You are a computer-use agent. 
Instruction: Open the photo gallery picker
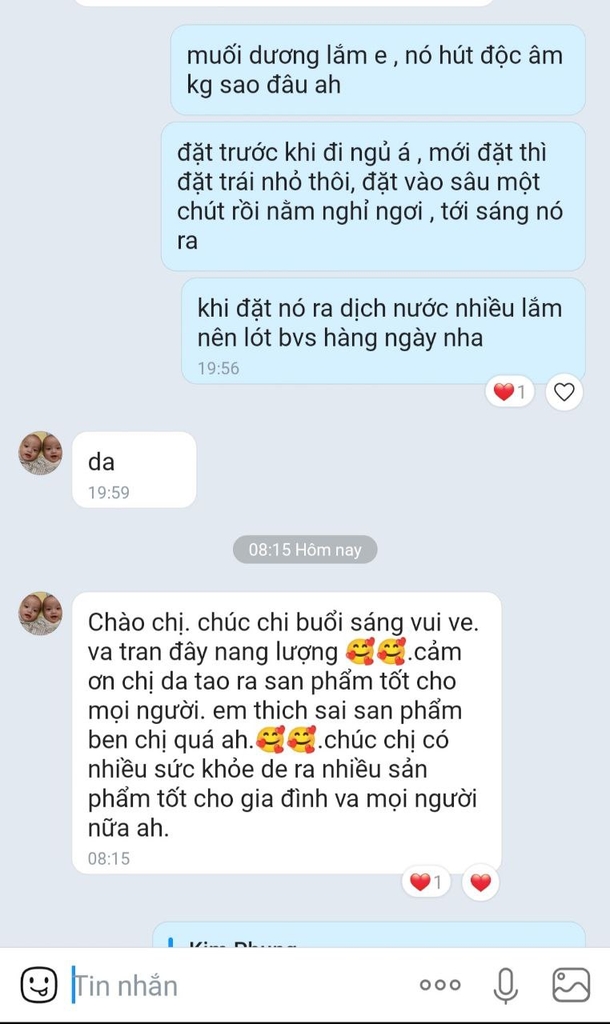tap(571, 985)
